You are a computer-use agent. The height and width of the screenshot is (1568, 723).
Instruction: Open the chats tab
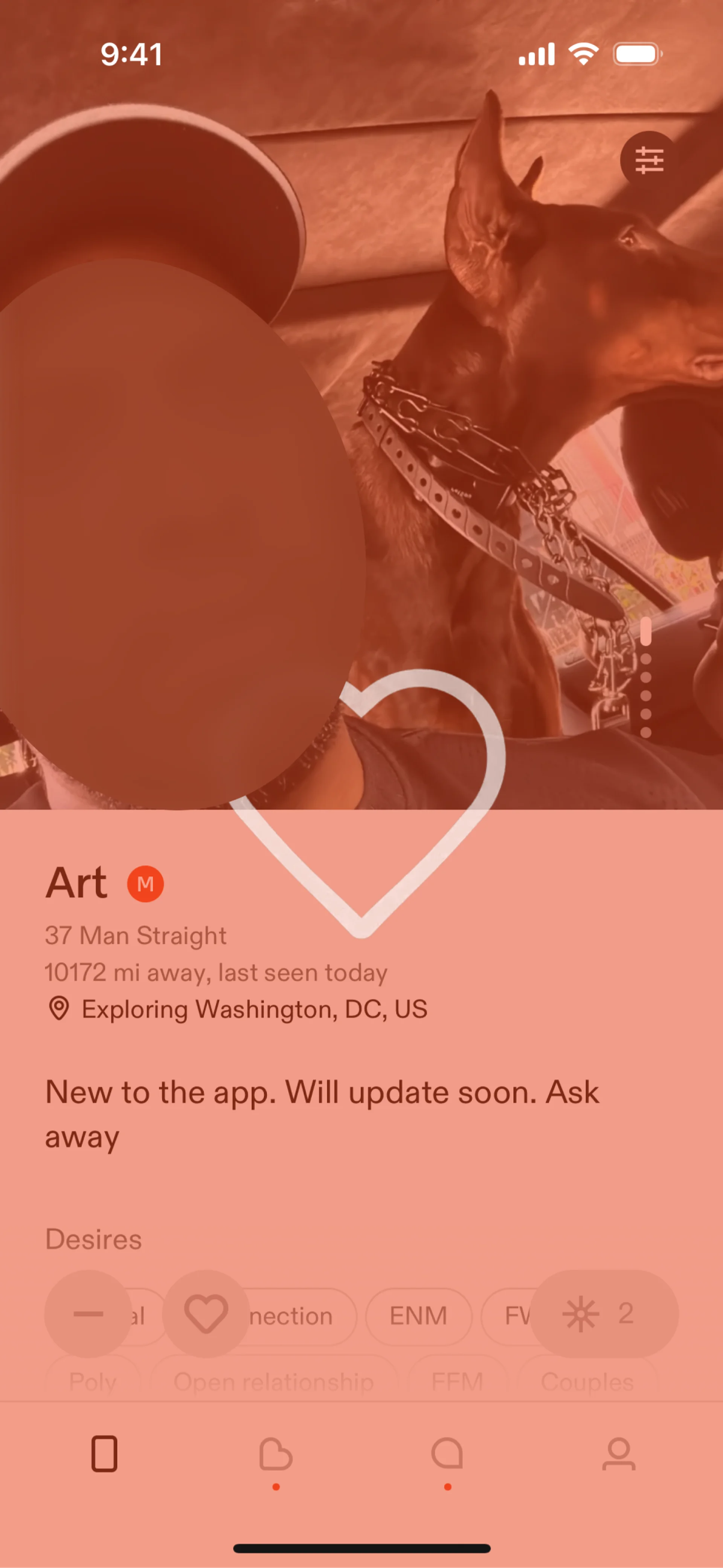click(x=447, y=1454)
